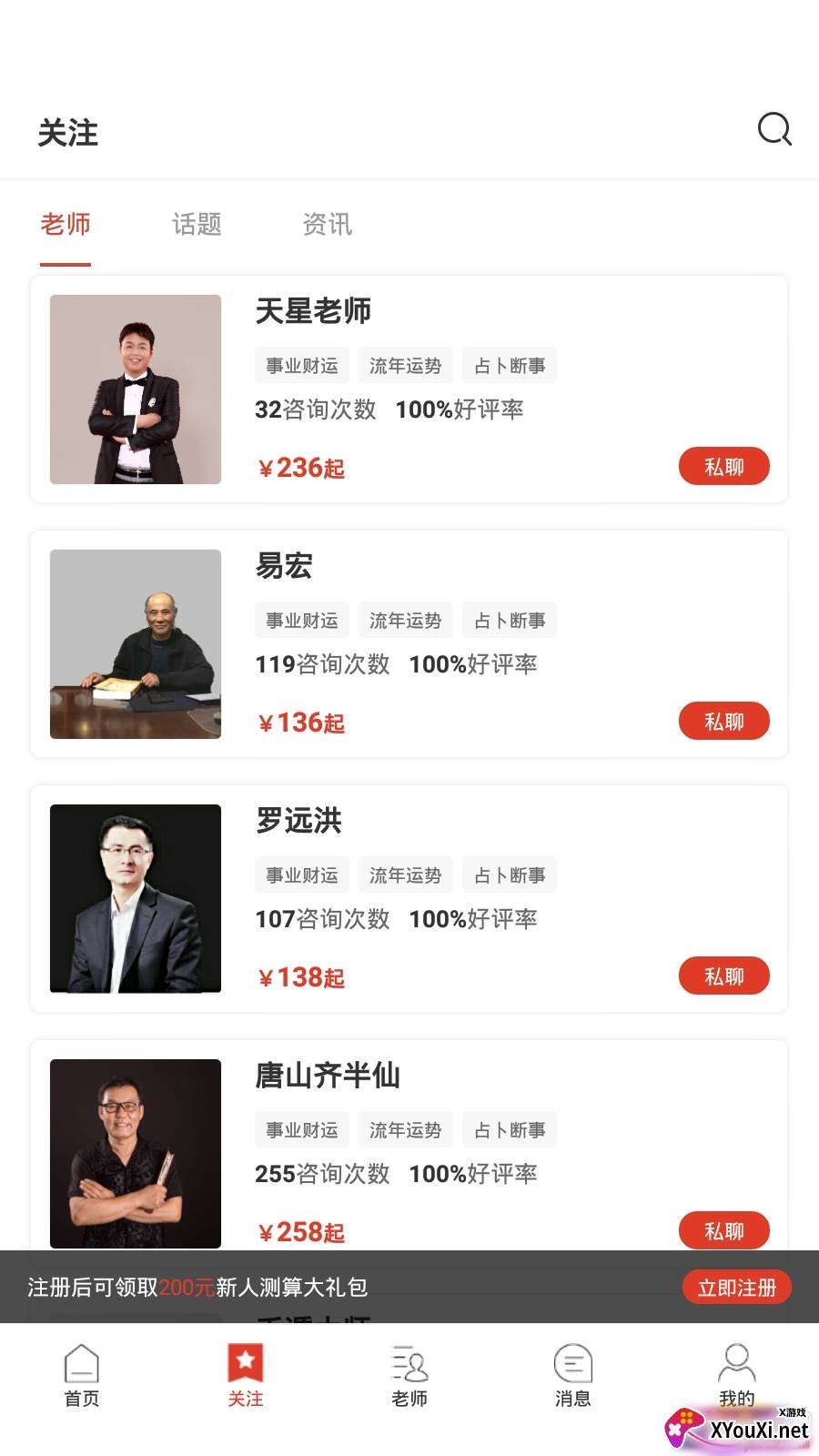This screenshot has height=1456, width=819.
Task: Open the search magnifier icon
Action: pos(774,130)
